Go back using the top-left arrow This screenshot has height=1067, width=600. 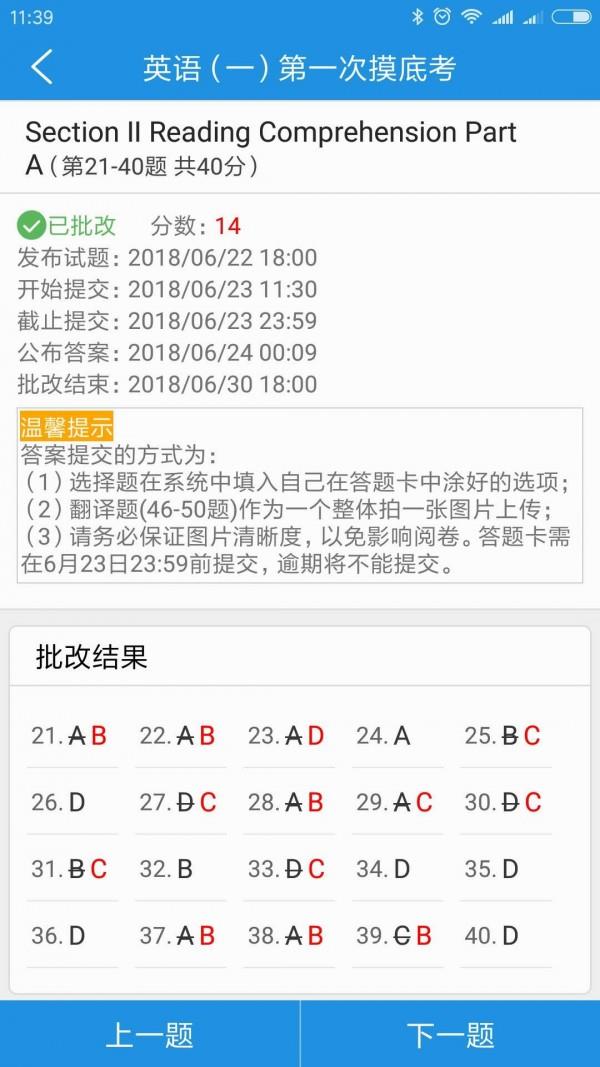point(41,67)
